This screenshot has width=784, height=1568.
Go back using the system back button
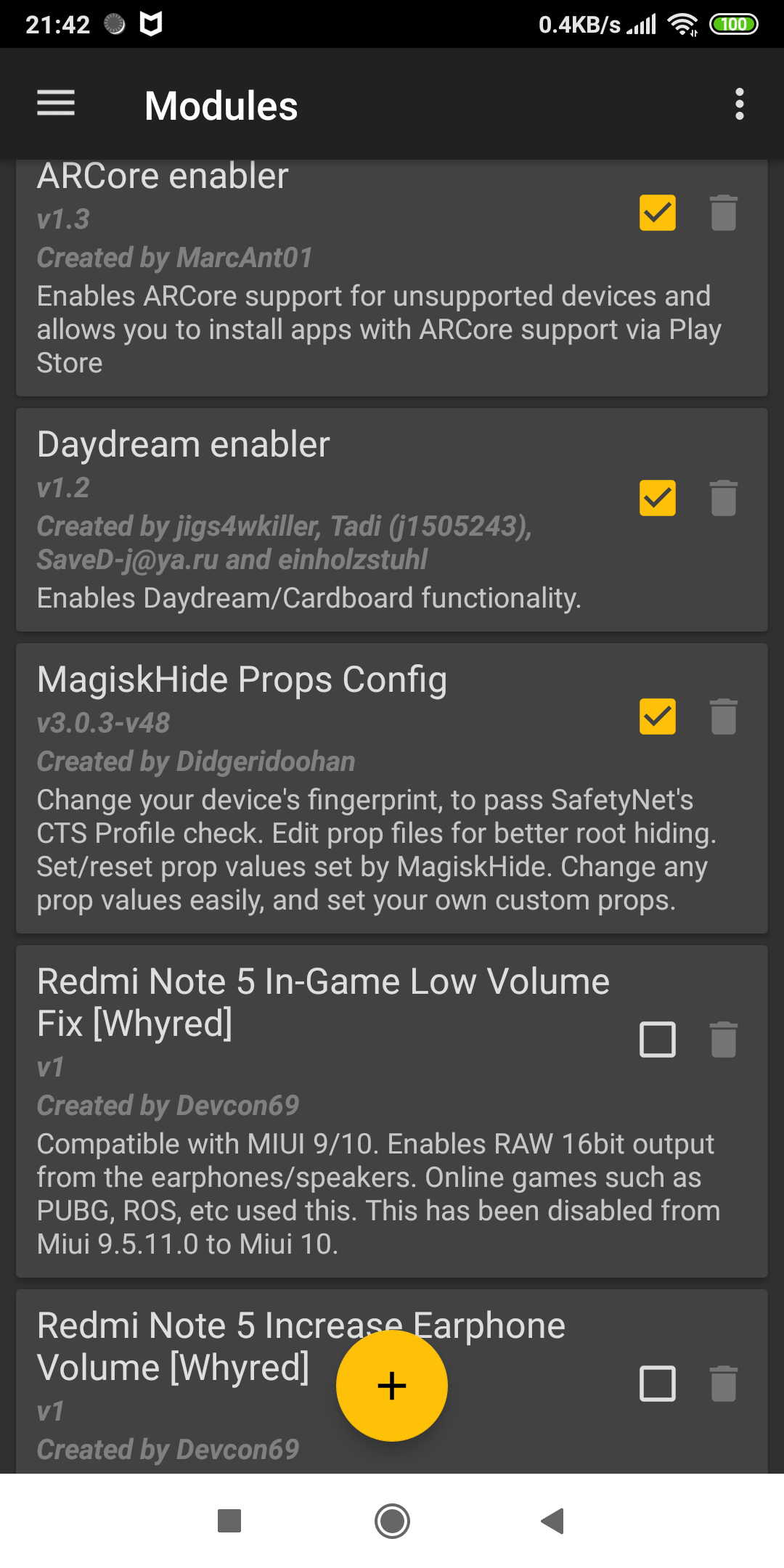click(553, 1521)
